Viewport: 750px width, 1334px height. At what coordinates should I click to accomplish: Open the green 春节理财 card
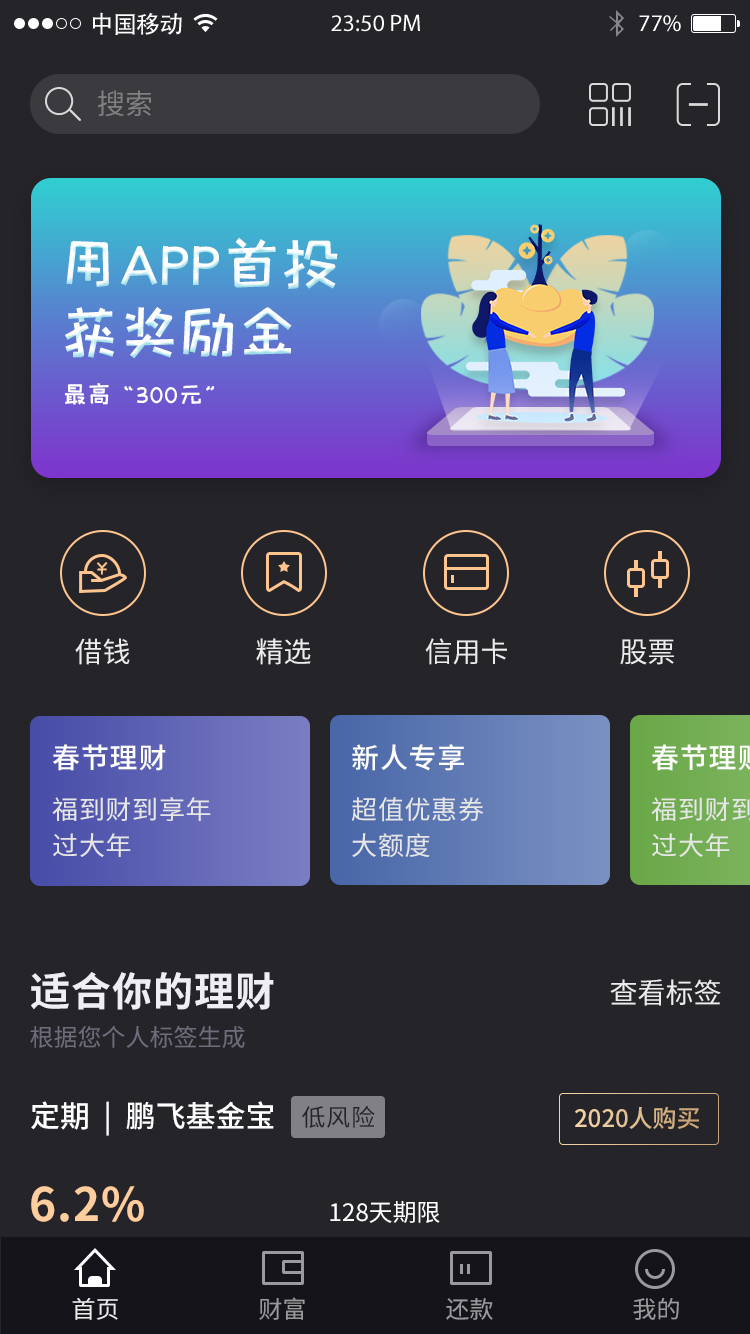[x=690, y=800]
